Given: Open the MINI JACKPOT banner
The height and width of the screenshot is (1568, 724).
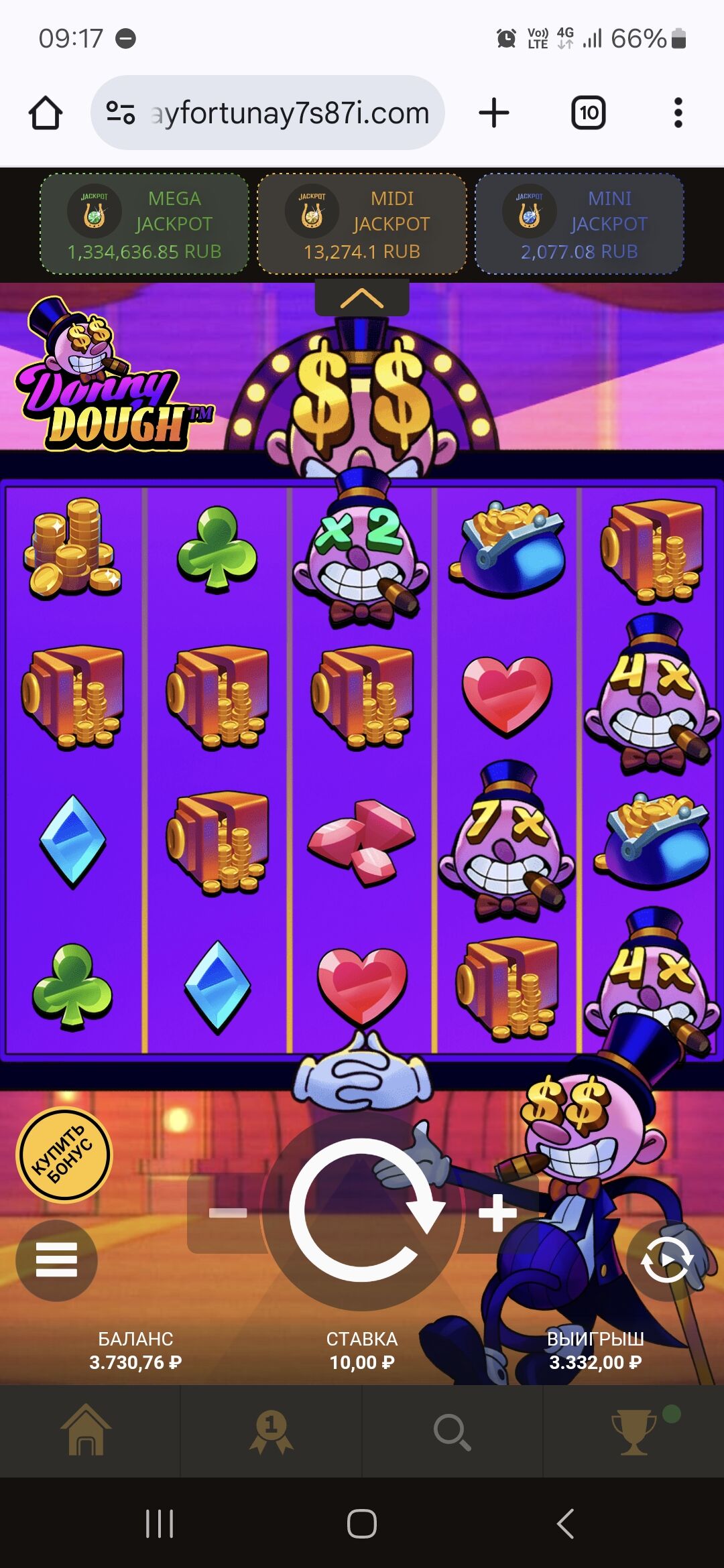Looking at the screenshot, I should pyautogui.click(x=579, y=224).
